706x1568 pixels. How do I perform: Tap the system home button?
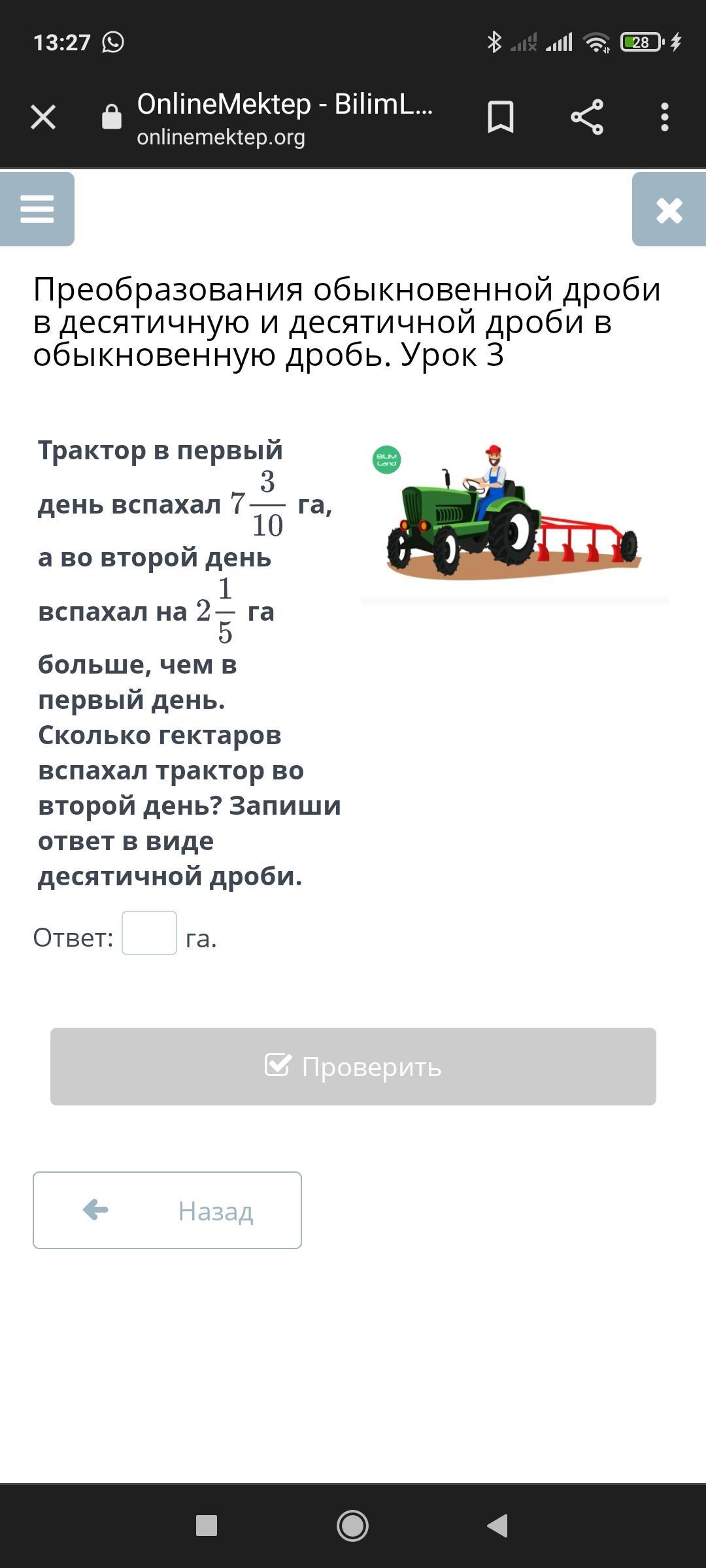[x=352, y=1526]
